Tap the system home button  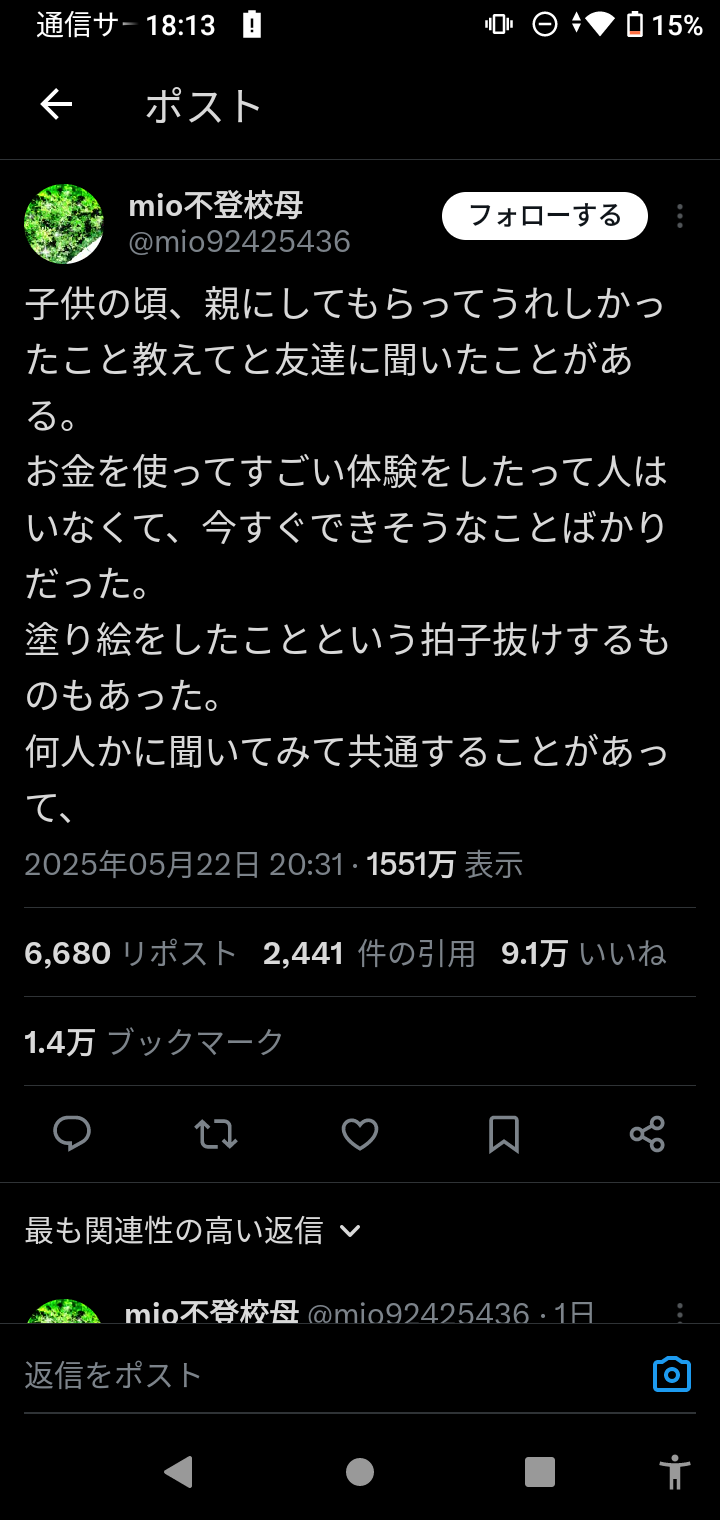[x=360, y=1471]
